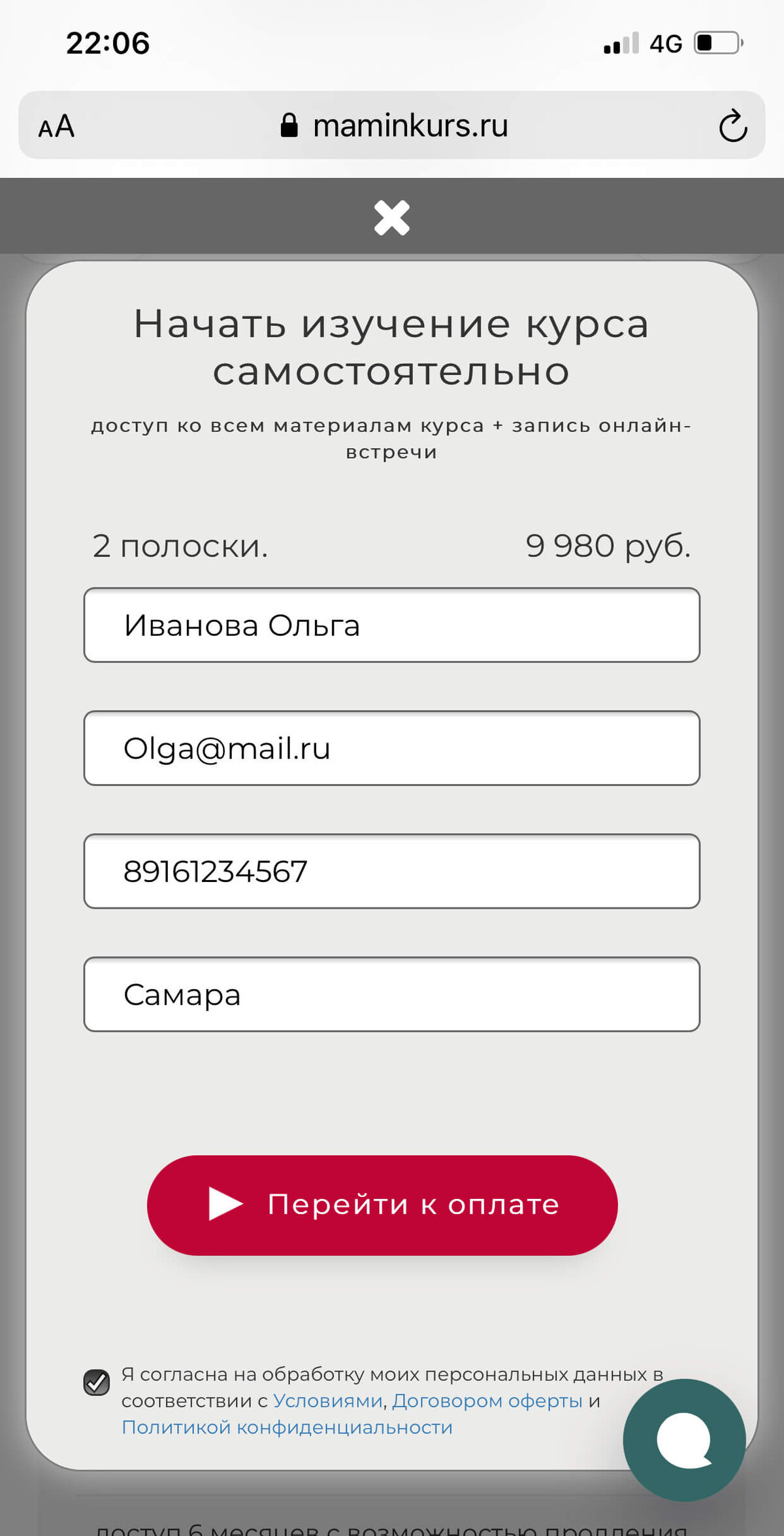
Task: Uncheck the personal data consent checkbox
Action: (97, 1382)
